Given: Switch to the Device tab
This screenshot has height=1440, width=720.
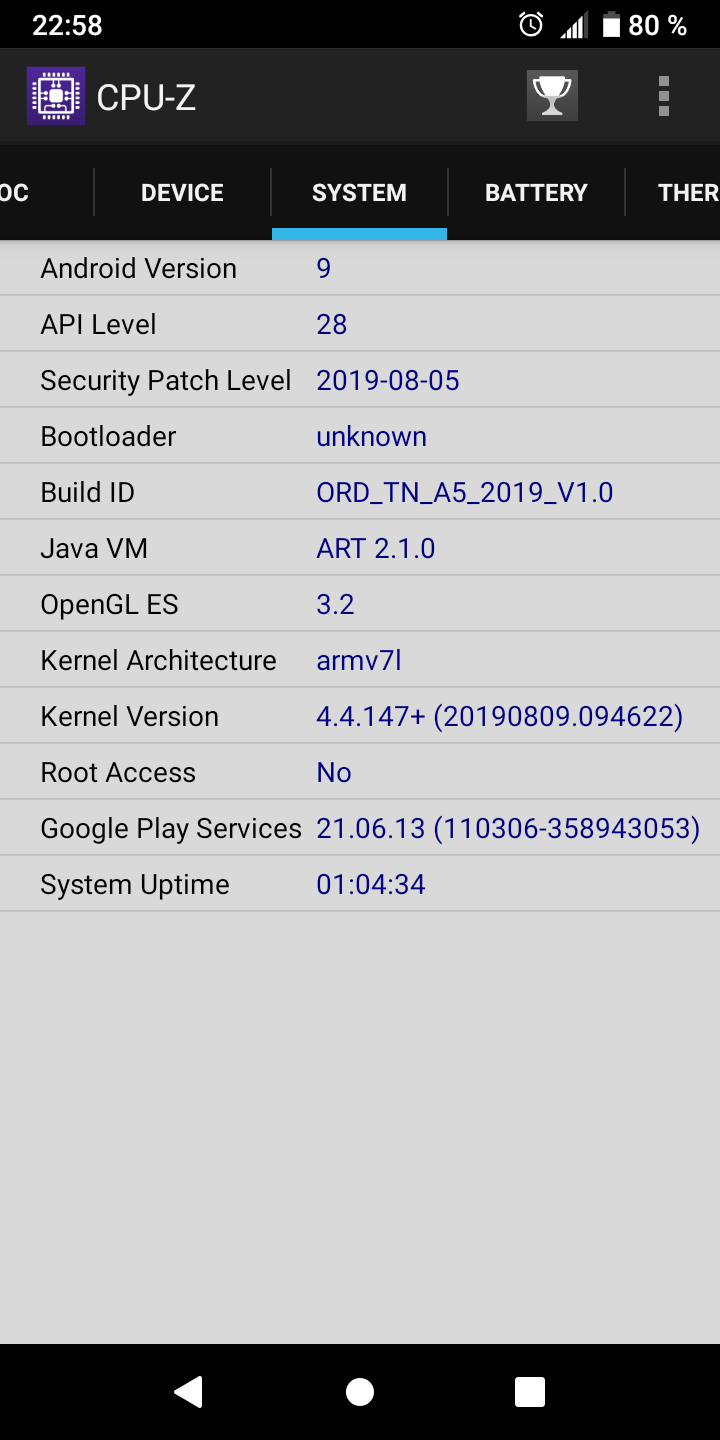Looking at the screenshot, I should [x=182, y=192].
